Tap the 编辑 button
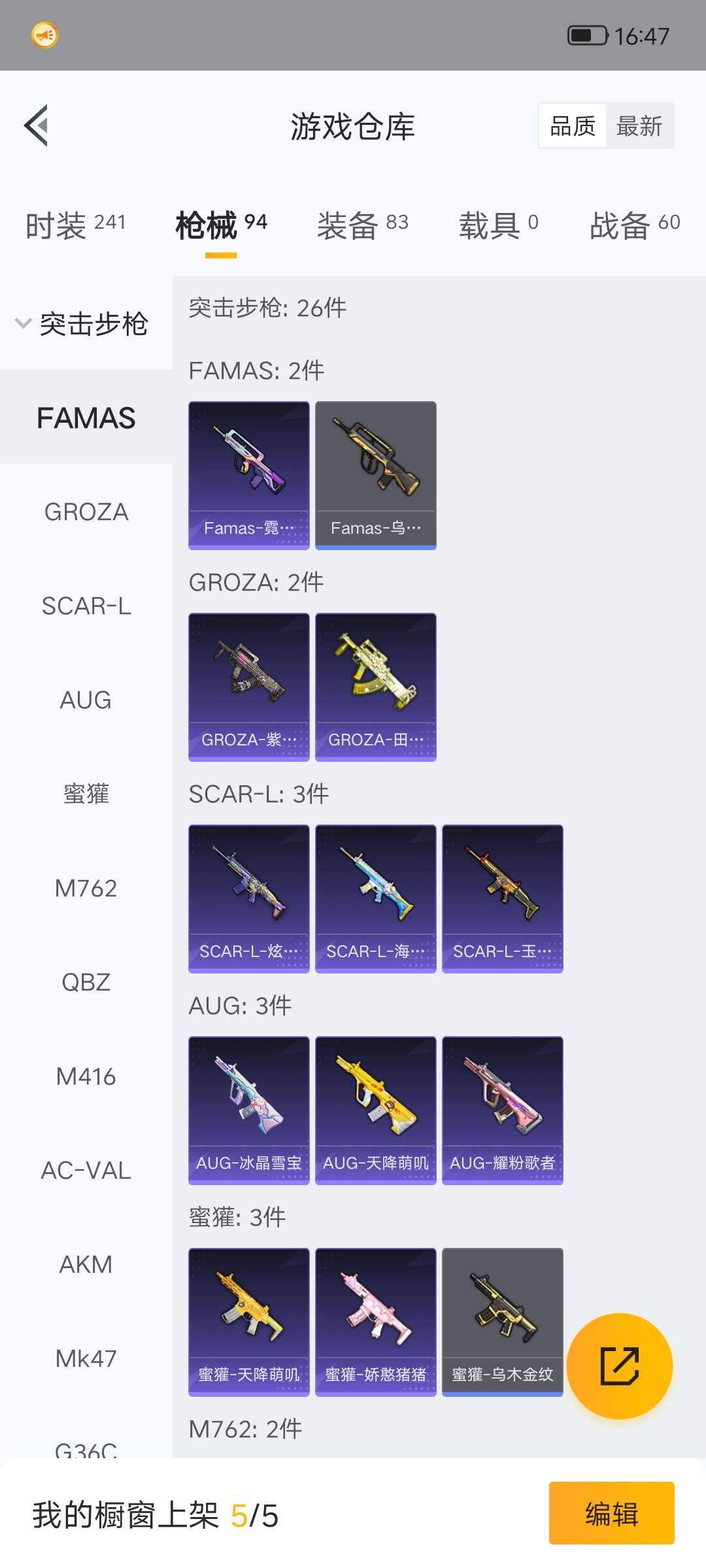The width and height of the screenshot is (706, 1568). (x=611, y=1513)
